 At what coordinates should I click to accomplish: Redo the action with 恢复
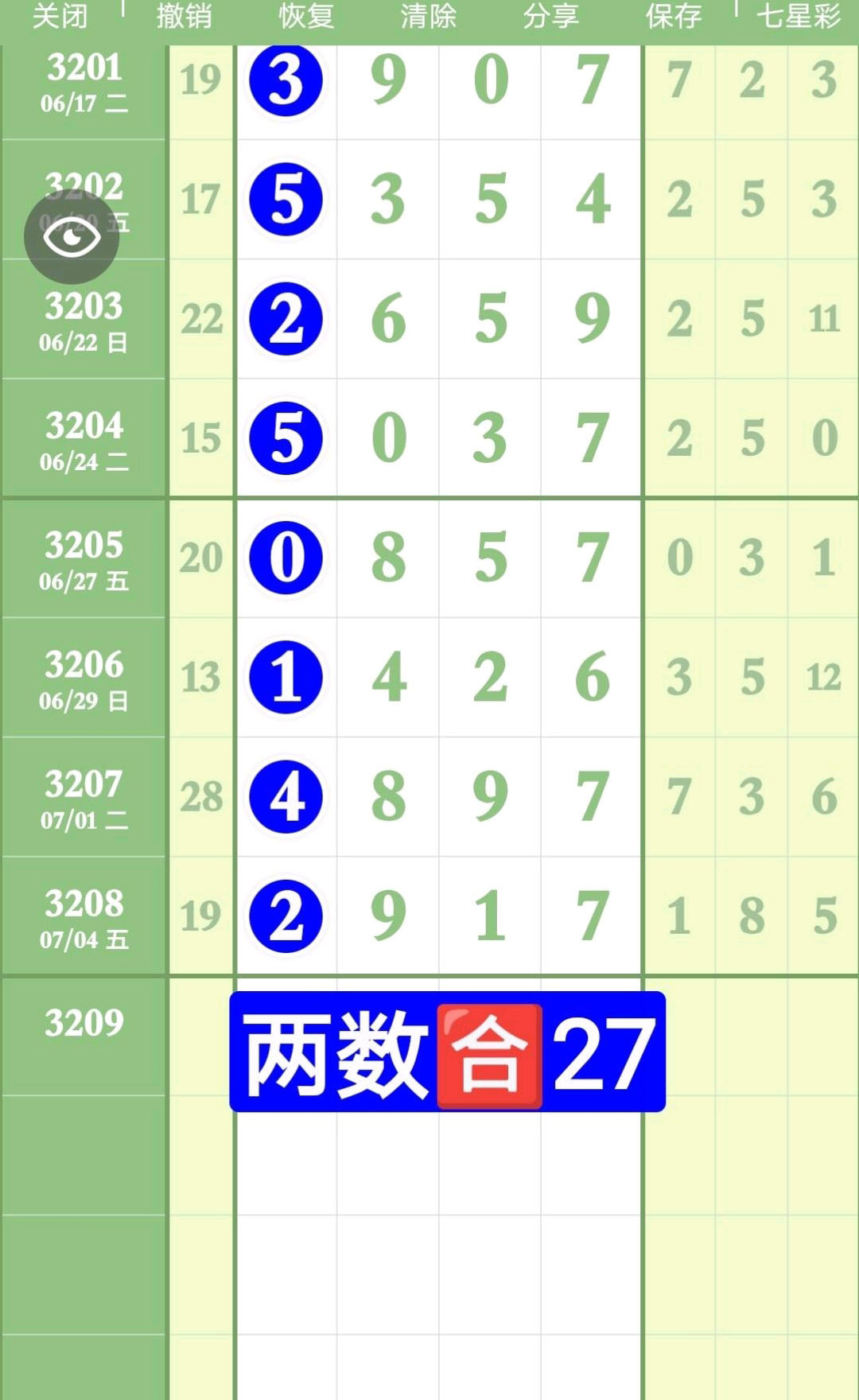point(306,16)
